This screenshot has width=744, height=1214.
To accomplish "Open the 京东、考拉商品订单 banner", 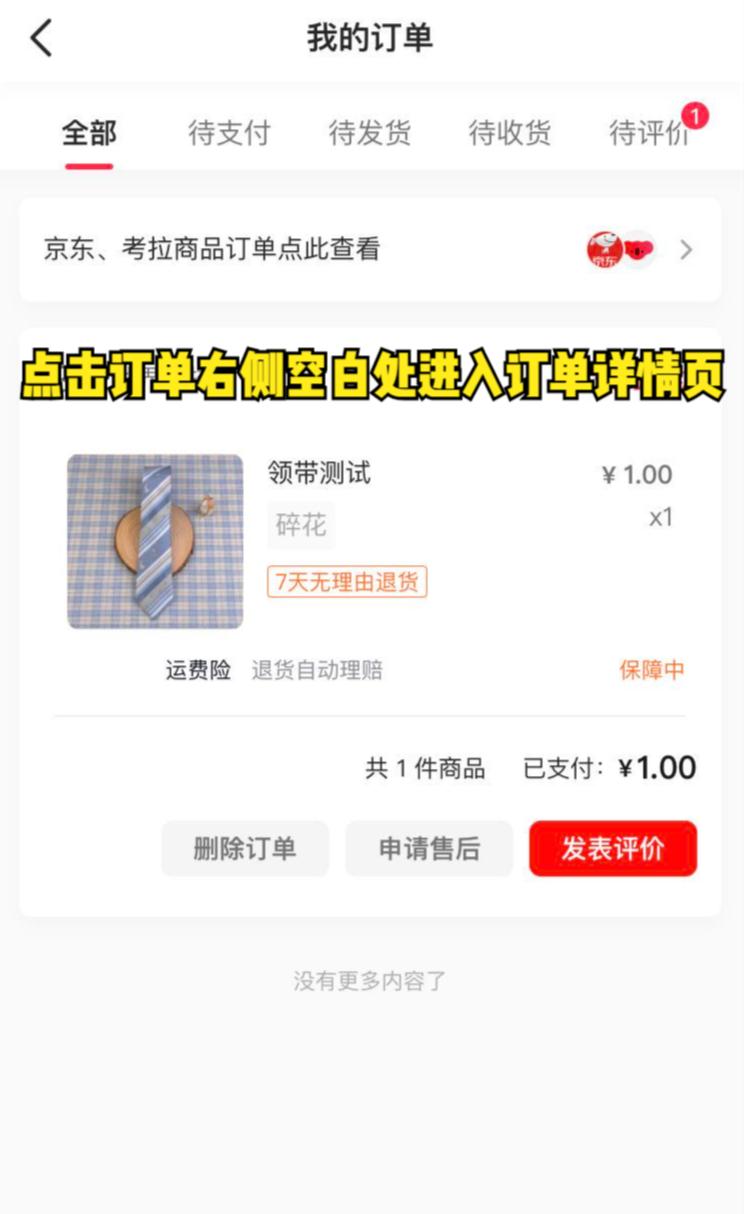I will pyautogui.click(x=372, y=250).
